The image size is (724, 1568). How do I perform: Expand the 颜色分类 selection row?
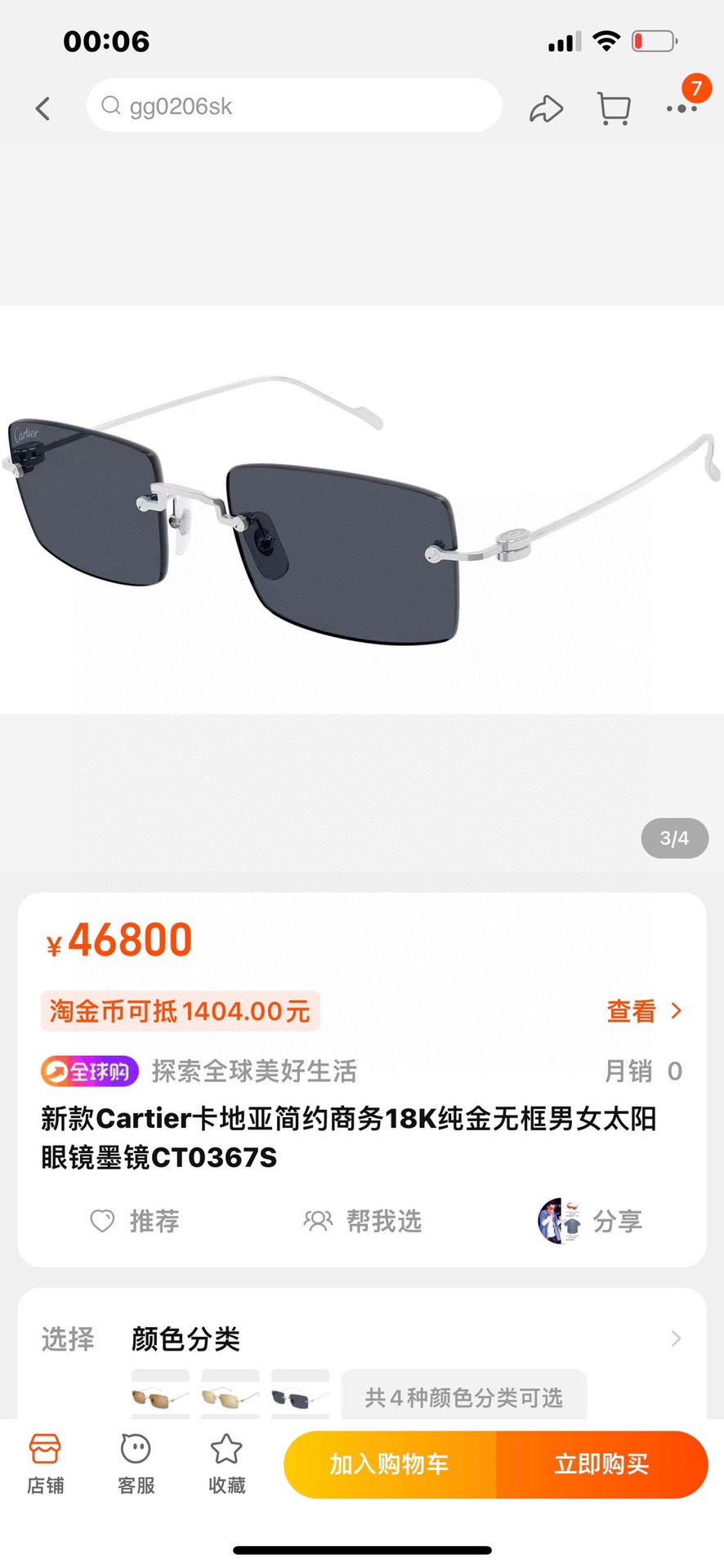[x=362, y=1339]
